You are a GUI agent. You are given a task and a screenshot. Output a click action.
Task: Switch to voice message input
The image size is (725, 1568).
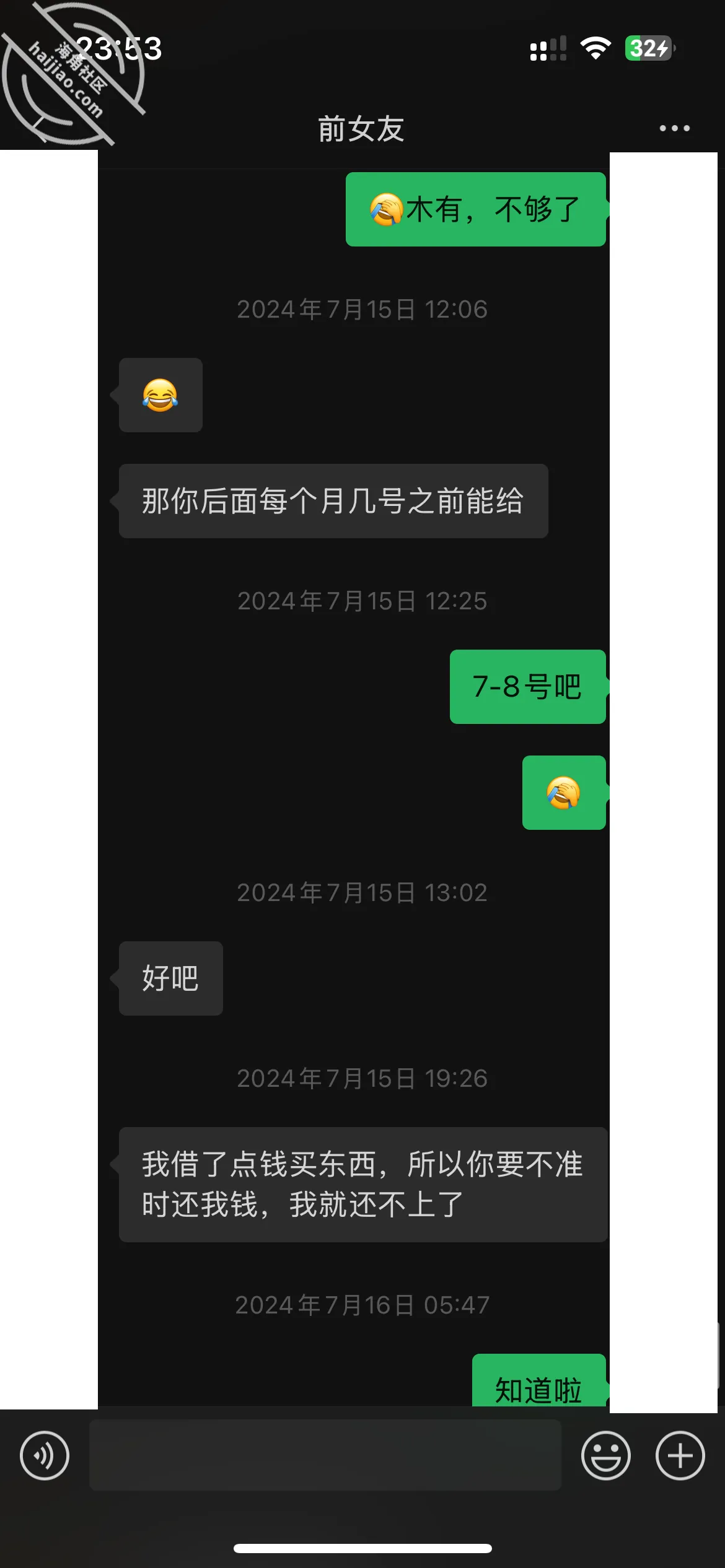(45, 1455)
